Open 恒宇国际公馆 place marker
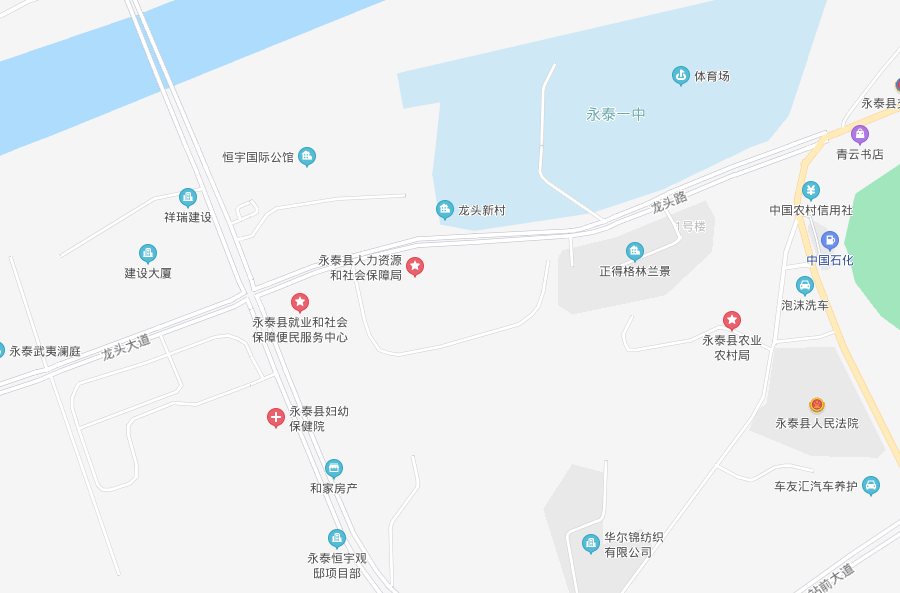The width and height of the screenshot is (900, 593). (x=307, y=156)
